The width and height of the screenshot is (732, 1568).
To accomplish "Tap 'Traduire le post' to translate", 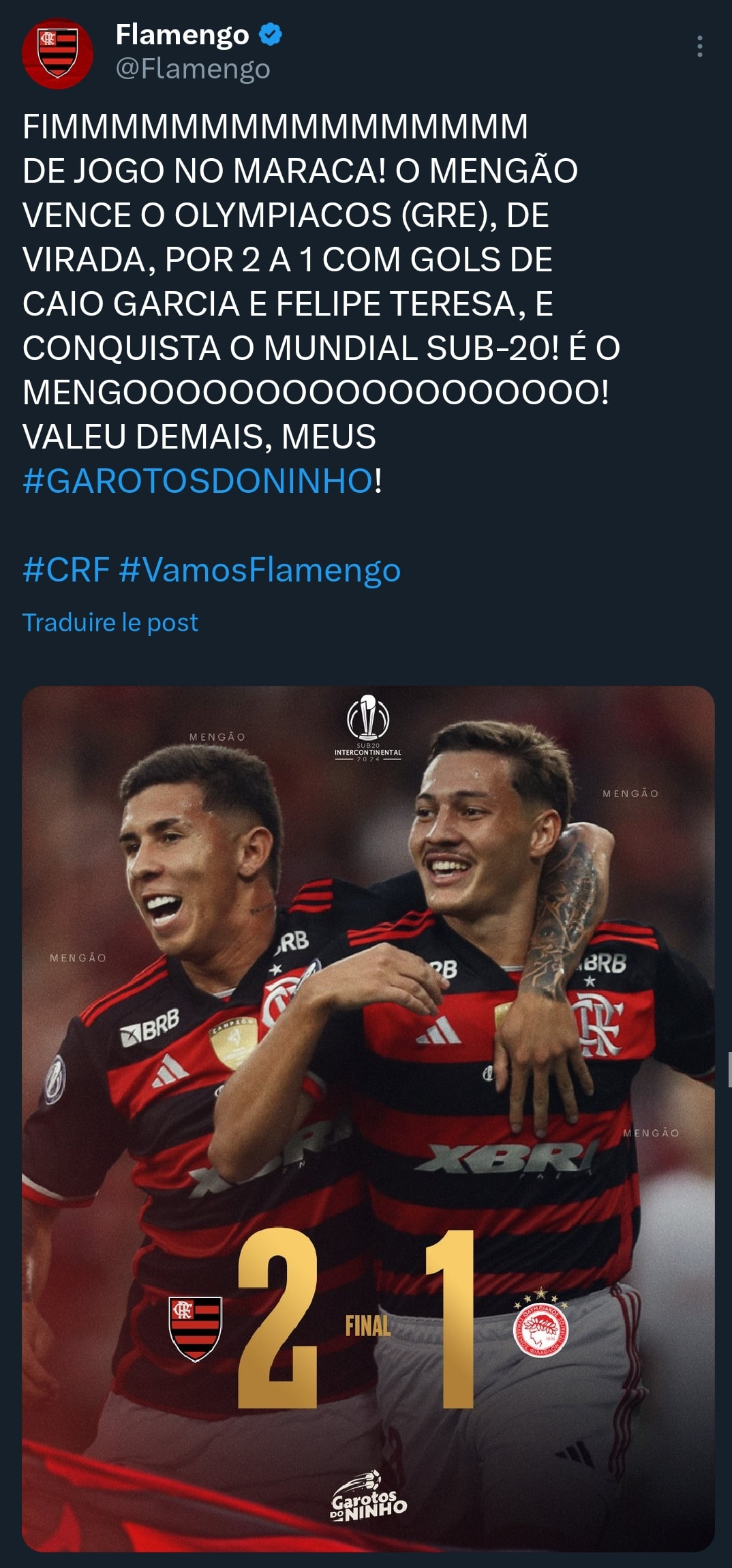I will 110,622.
